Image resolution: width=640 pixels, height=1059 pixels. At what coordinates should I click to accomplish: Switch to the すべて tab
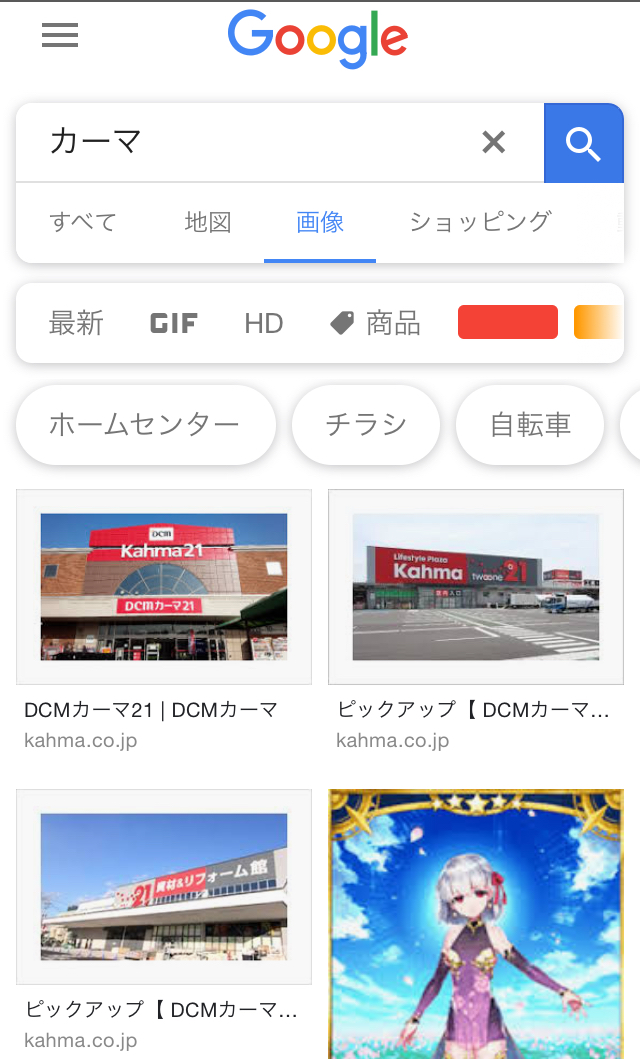83,222
